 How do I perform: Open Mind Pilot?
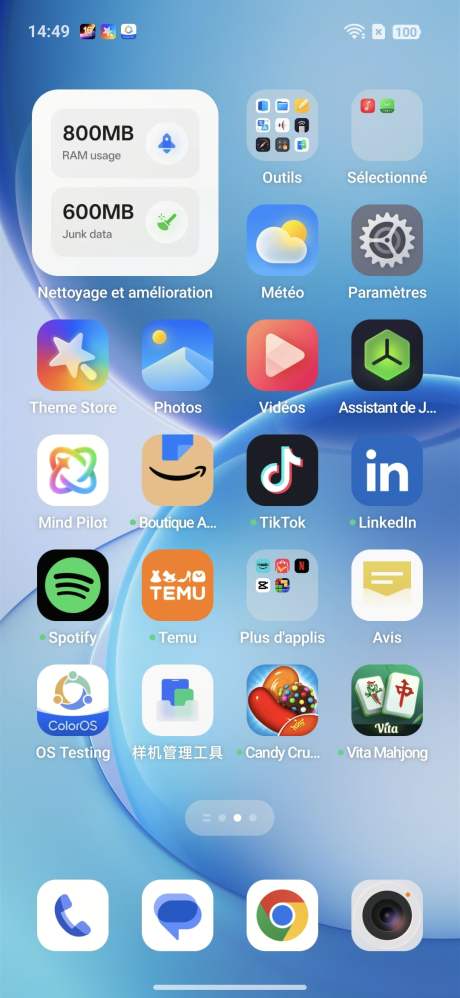point(73,470)
